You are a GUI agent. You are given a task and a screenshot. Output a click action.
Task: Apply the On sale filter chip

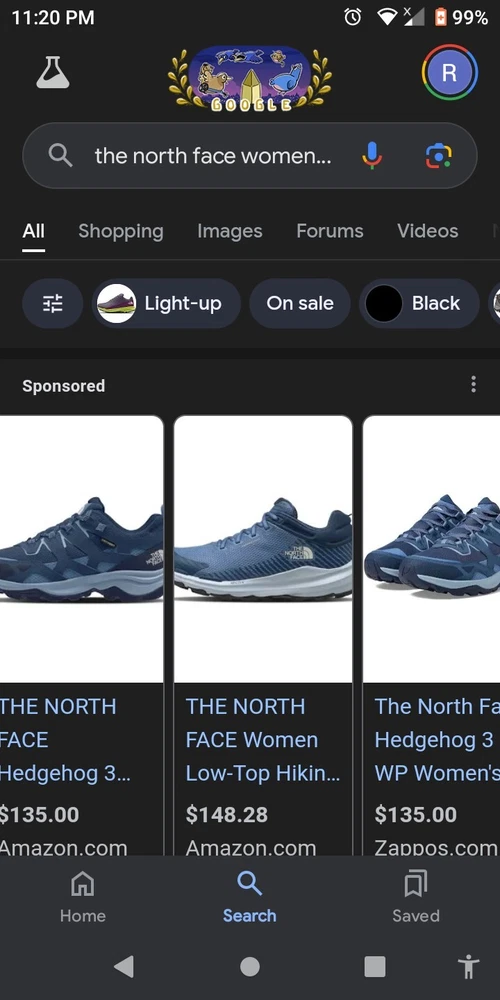[x=300, y=304]
